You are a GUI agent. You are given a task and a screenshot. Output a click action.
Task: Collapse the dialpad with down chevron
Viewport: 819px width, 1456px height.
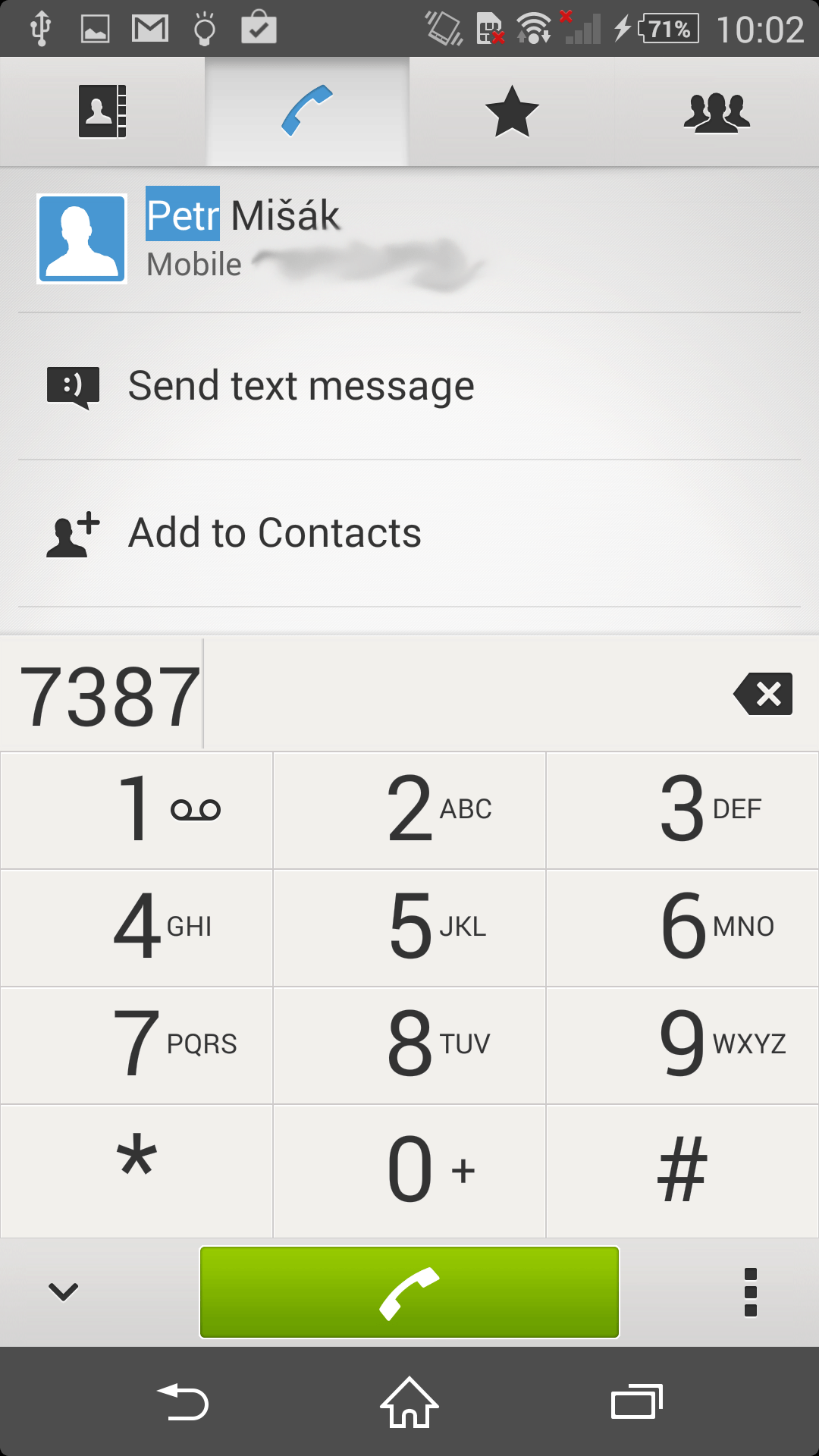[64, 1291]
